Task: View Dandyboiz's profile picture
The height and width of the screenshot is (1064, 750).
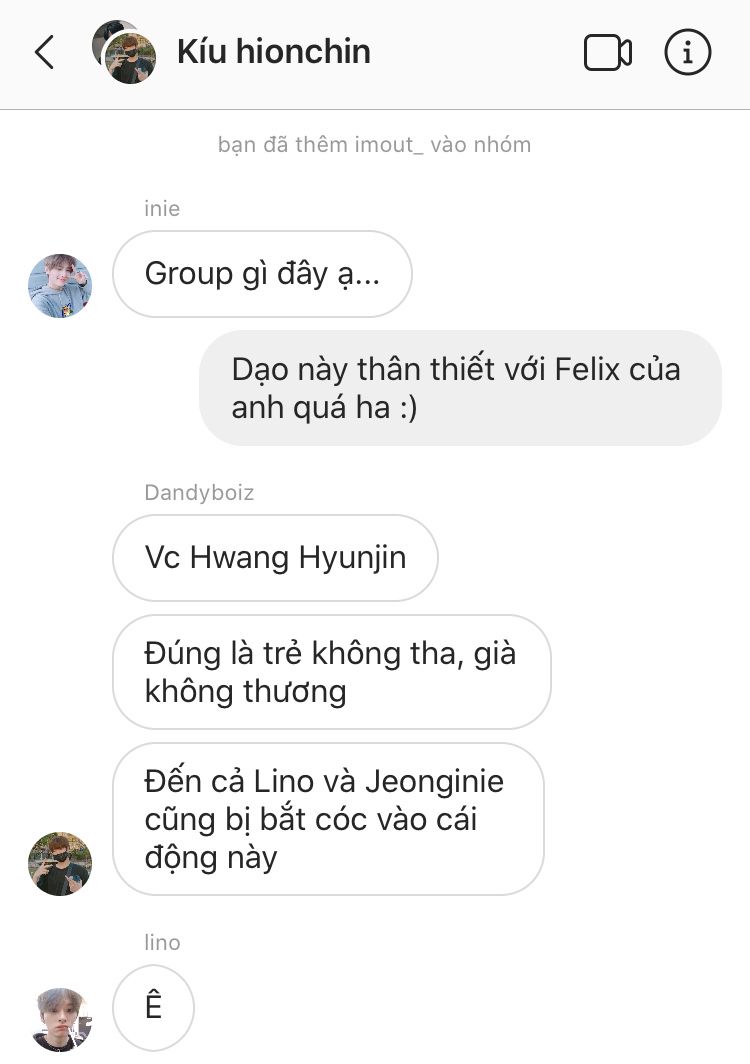Action: point(60,863)
